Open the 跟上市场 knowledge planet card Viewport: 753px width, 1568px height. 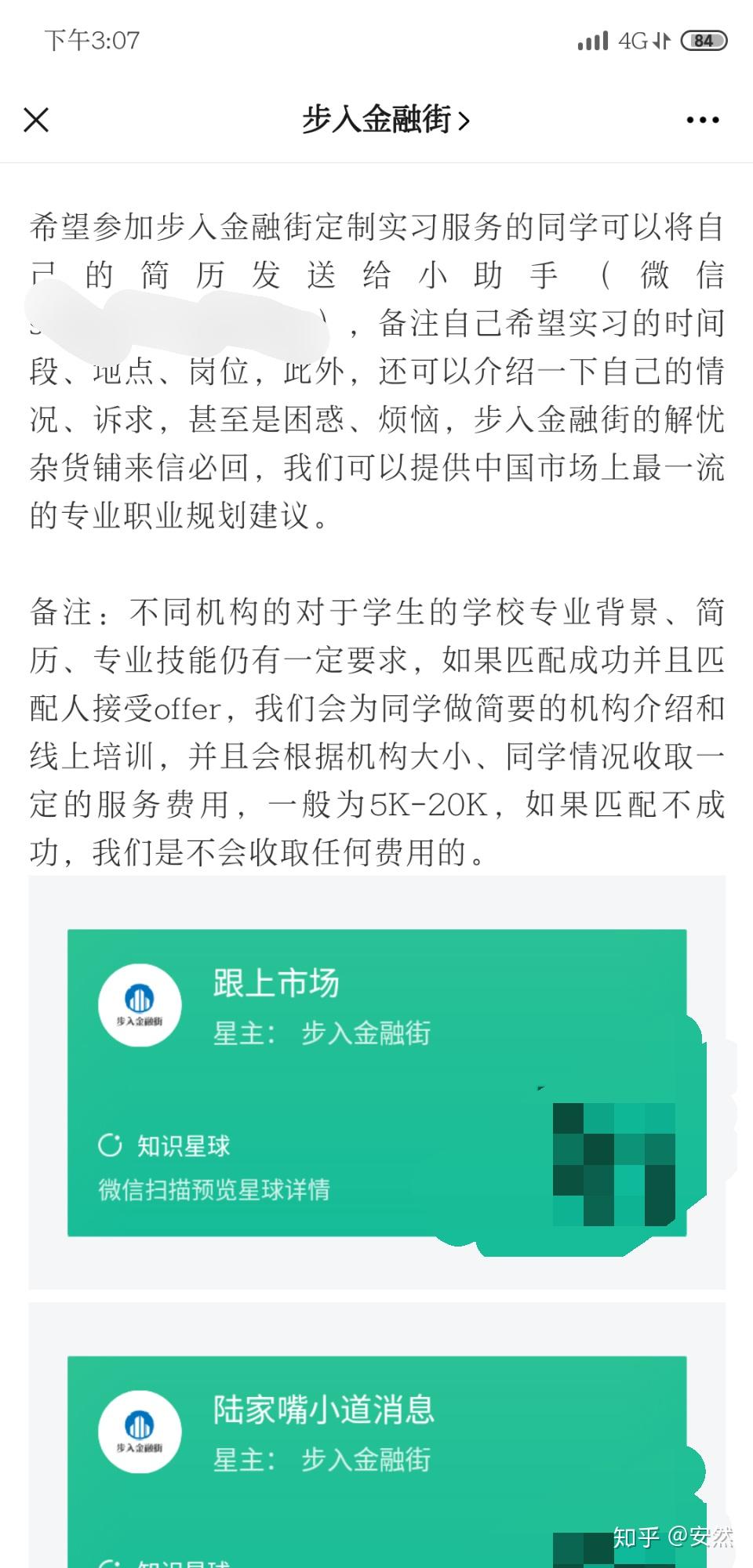377,1083
